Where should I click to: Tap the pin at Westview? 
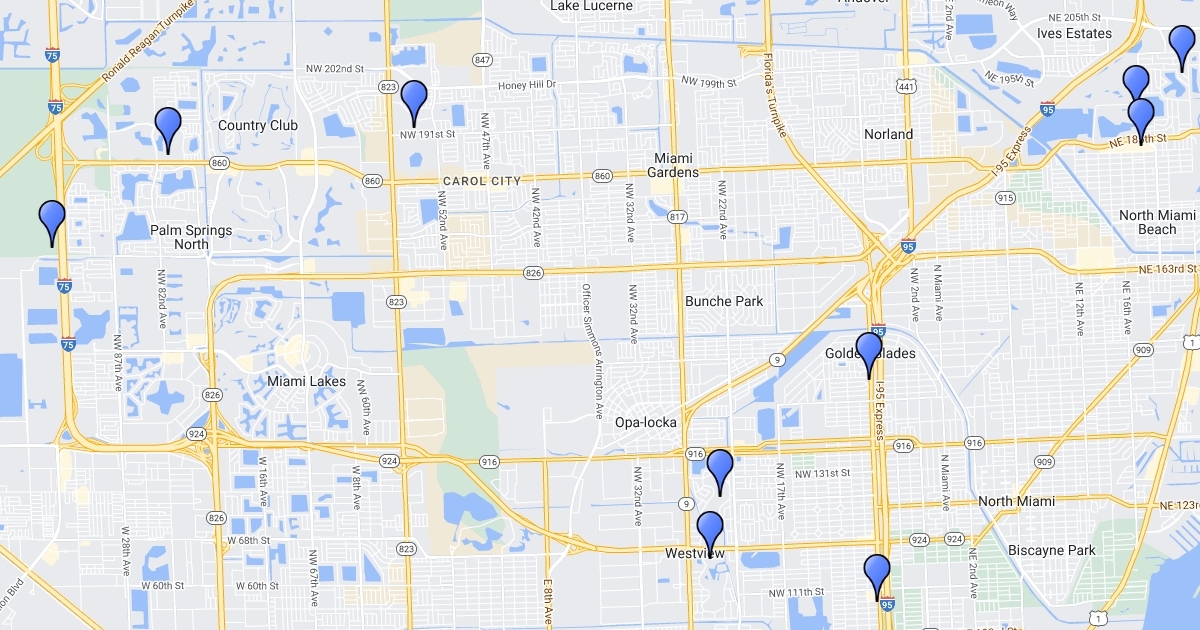click(x=710, y=529)
